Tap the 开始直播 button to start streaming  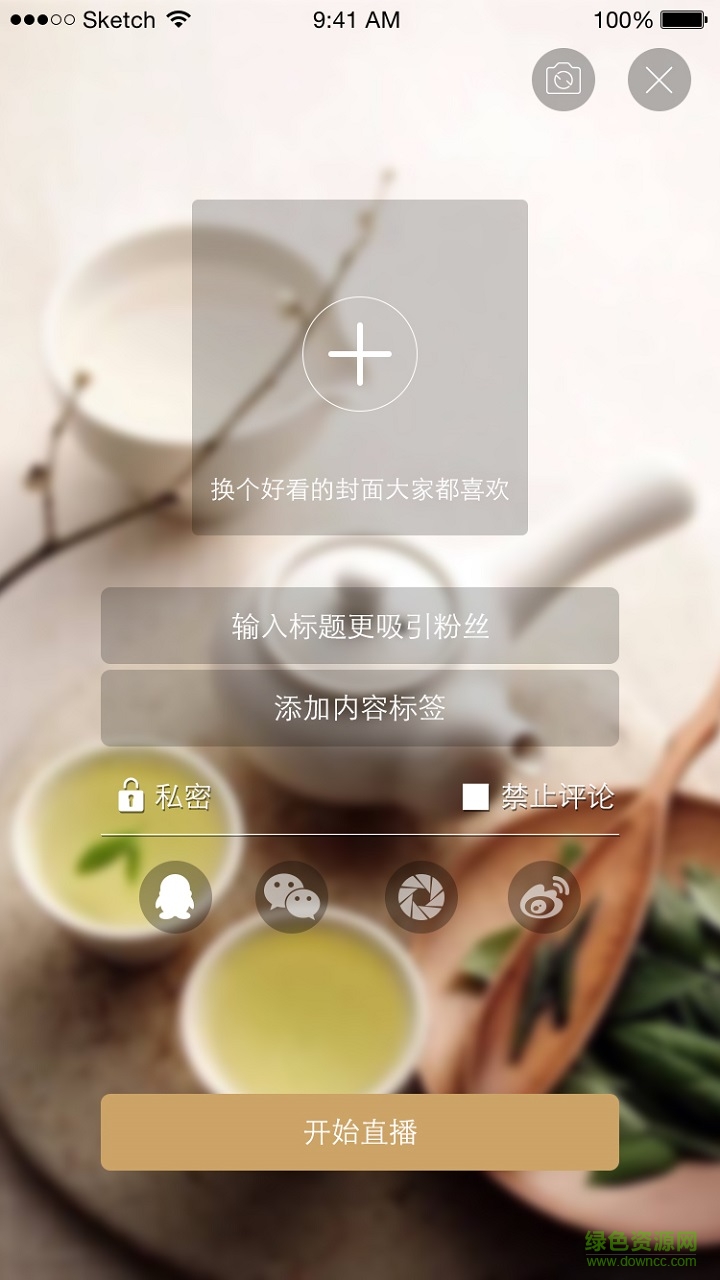pyautogui.click(x=360, y=1132)
